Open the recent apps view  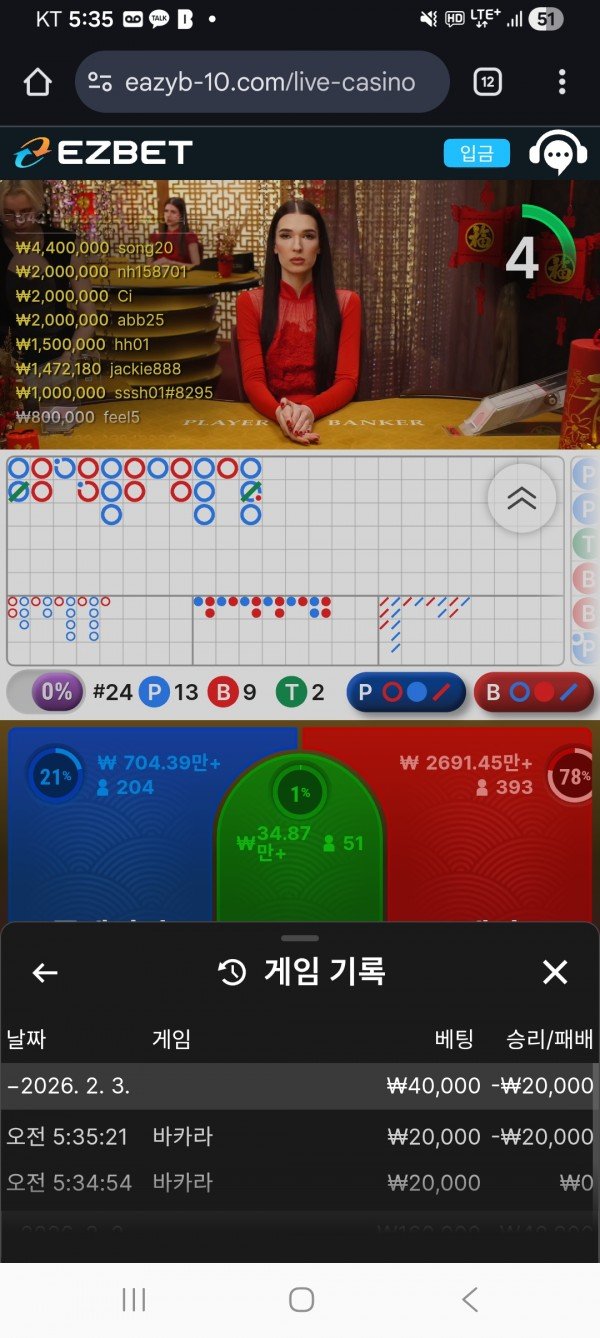click(134, 1299)
